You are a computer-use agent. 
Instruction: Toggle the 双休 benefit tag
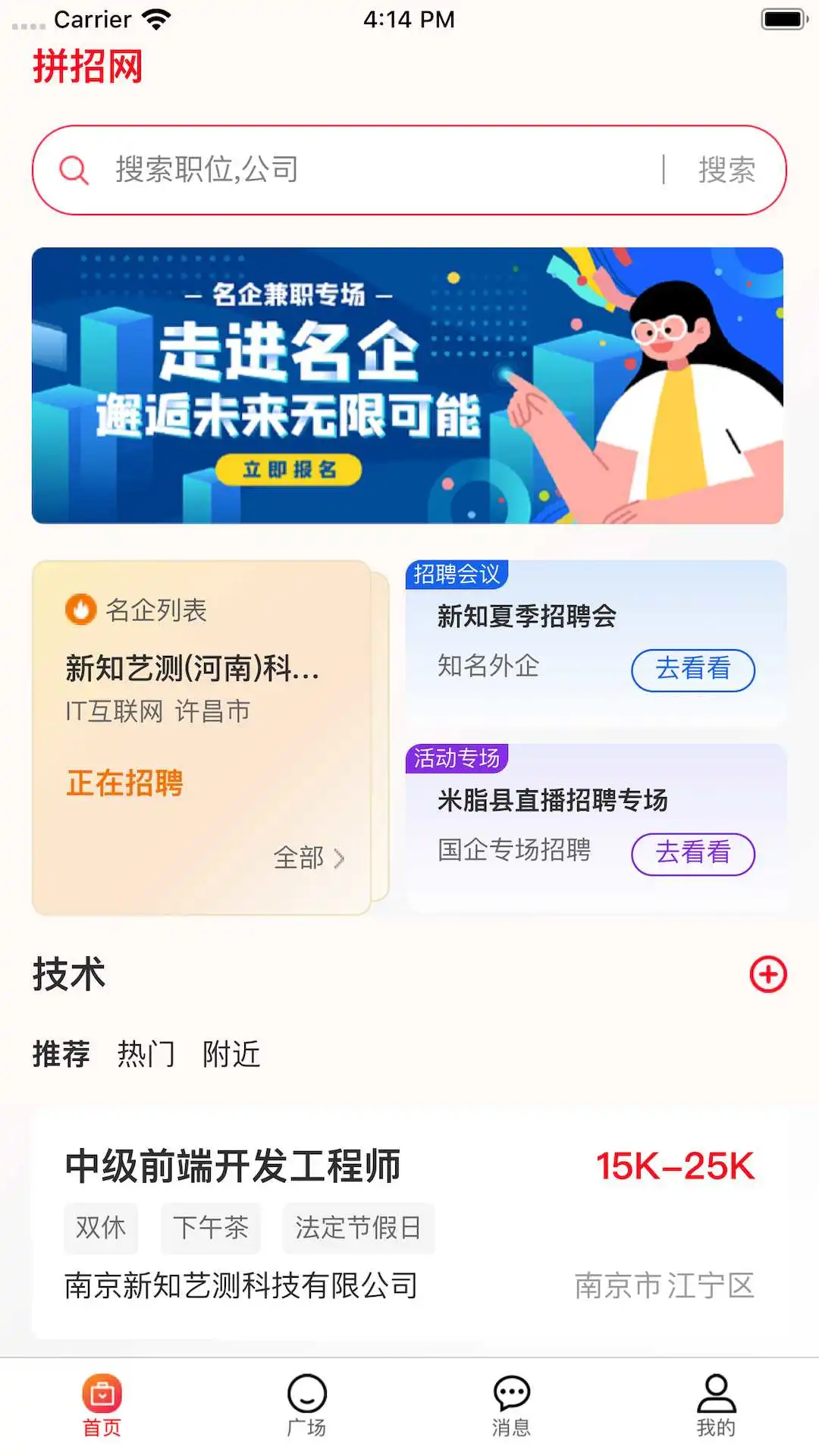coord(101,1228)
